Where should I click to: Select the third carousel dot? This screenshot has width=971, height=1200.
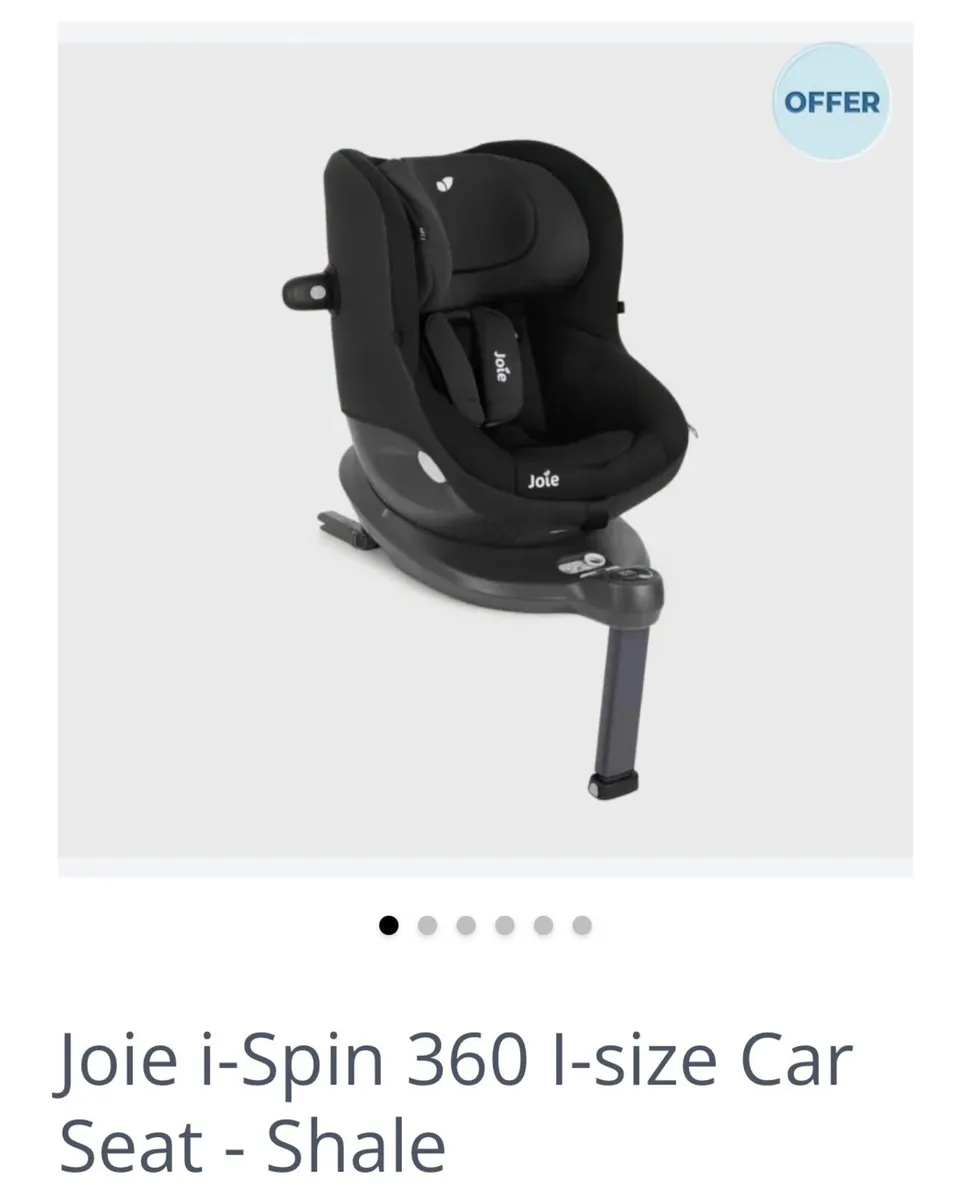tap(464, 925)
